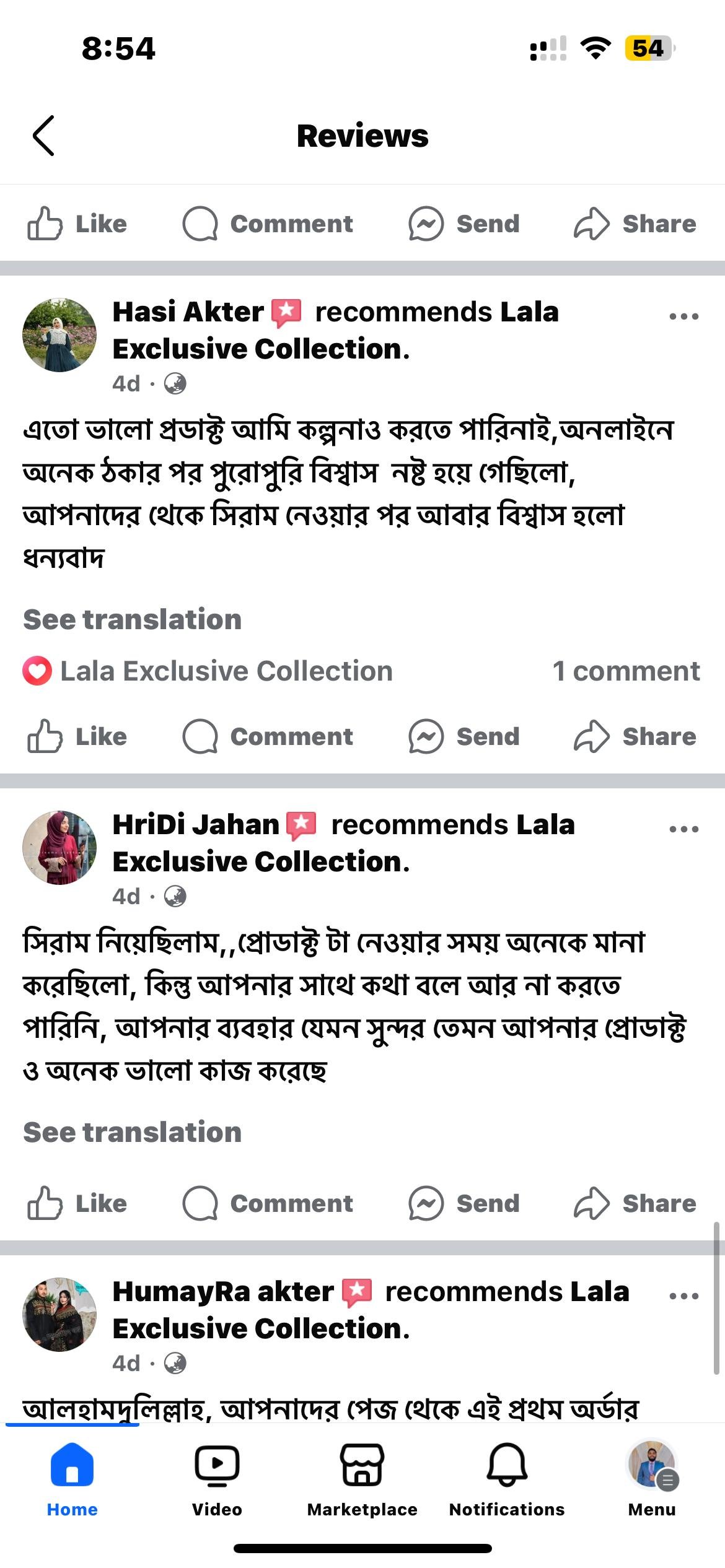
Task: Go to the Home tab
Action: point(72,1479)
